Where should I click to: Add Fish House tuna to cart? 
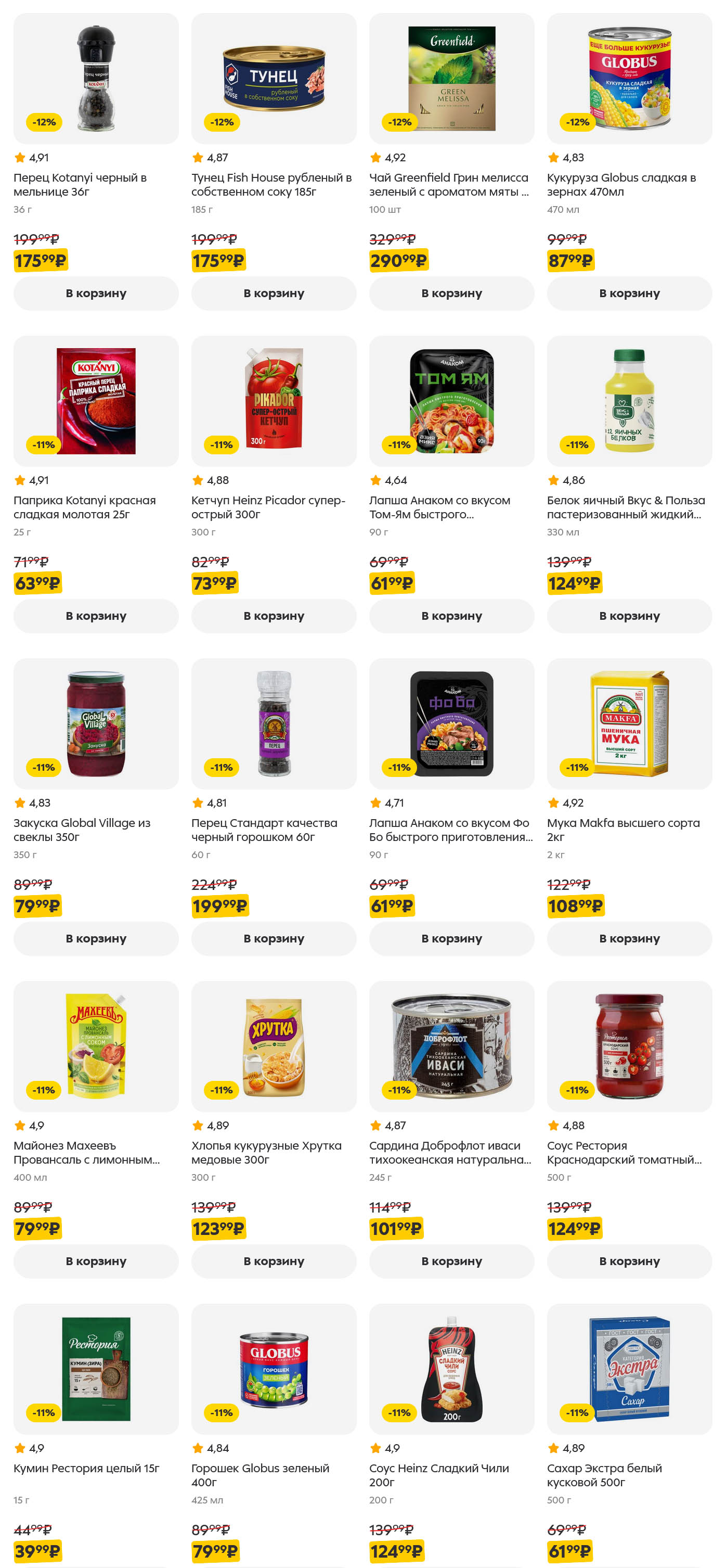[x=274, y=294]
